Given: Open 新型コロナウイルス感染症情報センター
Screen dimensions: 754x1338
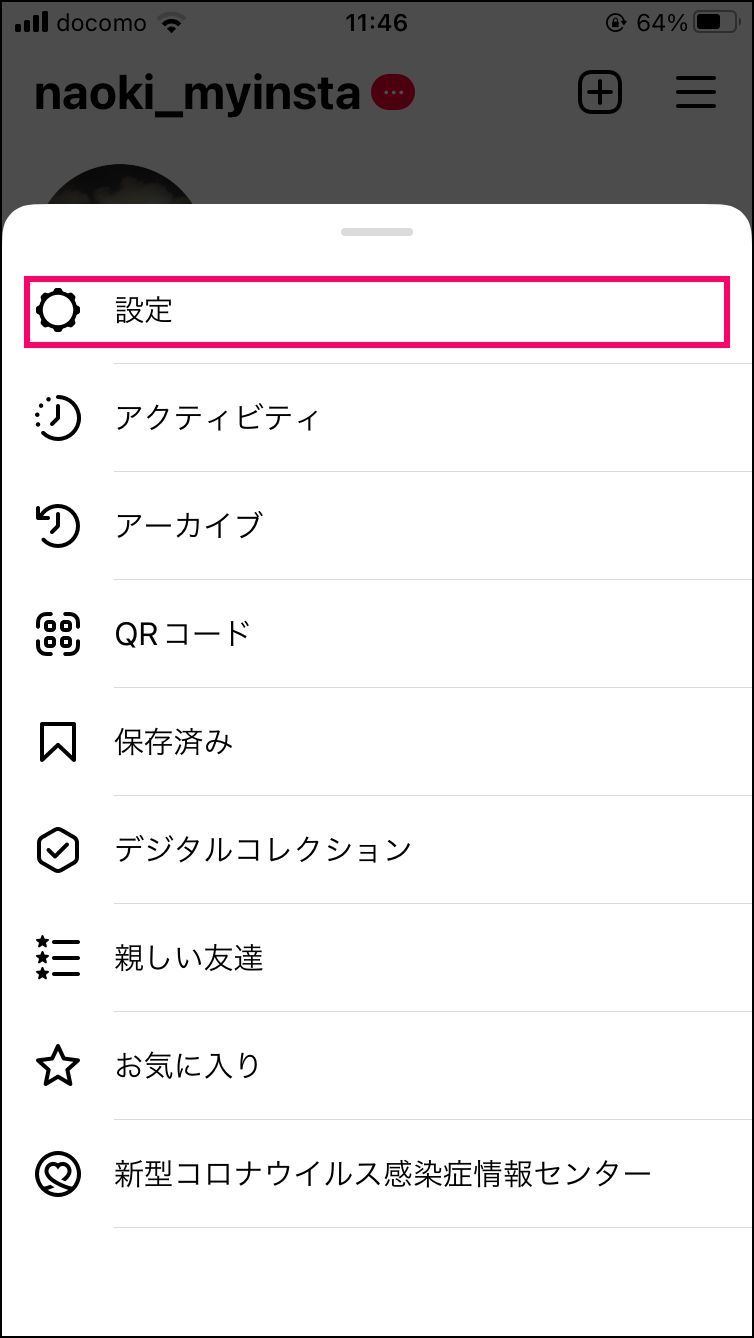Looking at the screenshot, I should pos(377,1174).
